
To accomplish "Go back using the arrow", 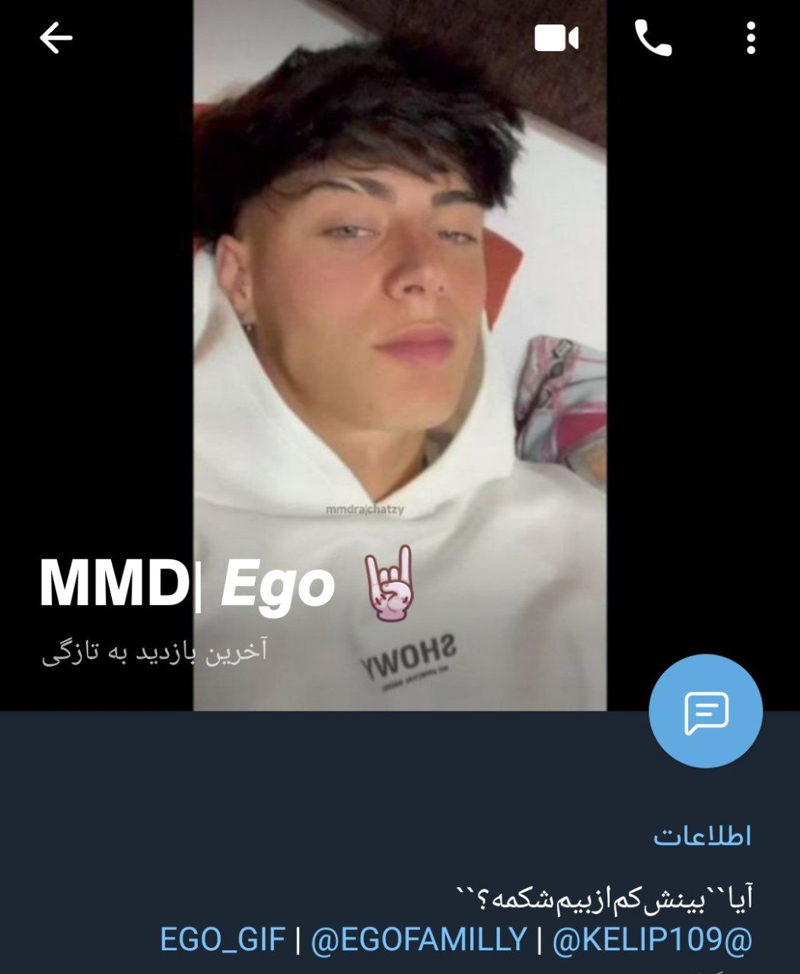I will 56,39.
